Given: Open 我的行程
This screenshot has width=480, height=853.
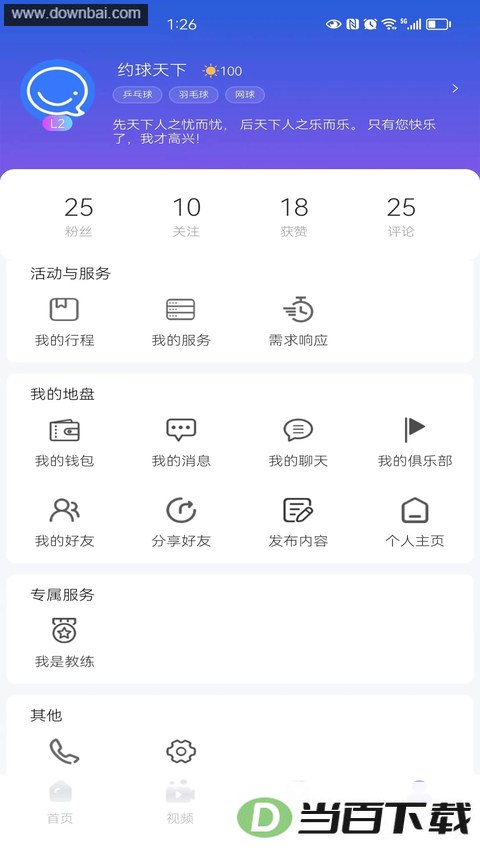Looking at the screenshot, I should (x=64, y=322).
